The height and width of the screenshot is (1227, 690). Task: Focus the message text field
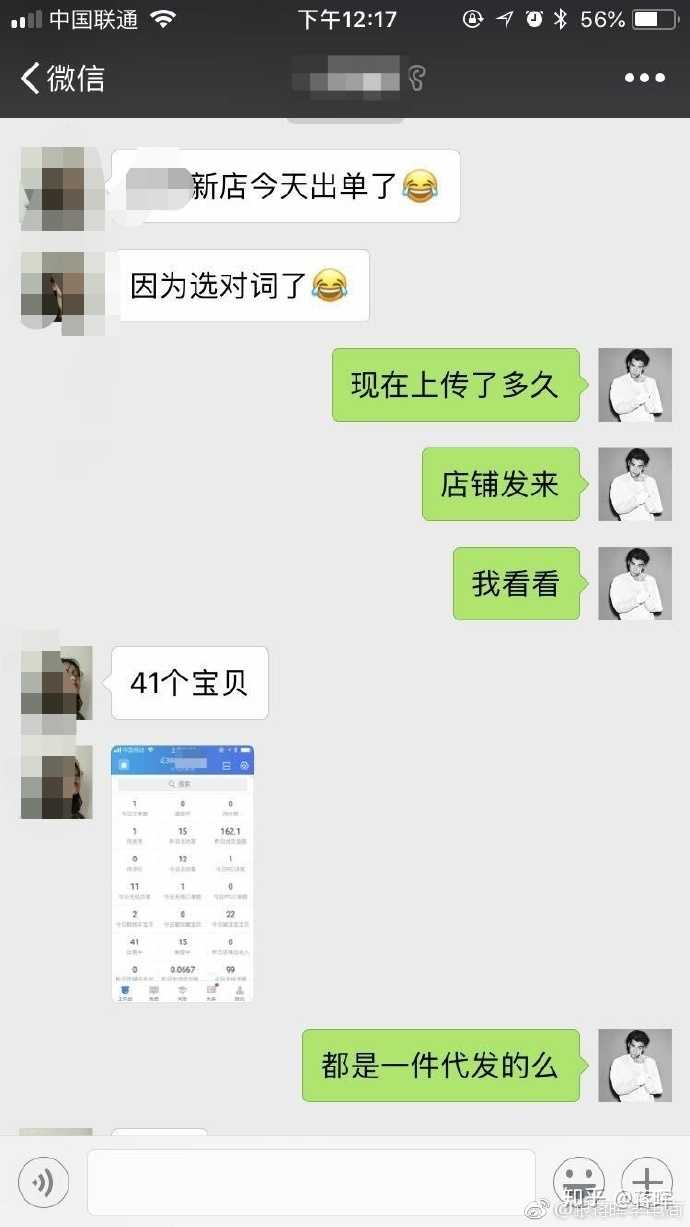[x=310, y=1182]
